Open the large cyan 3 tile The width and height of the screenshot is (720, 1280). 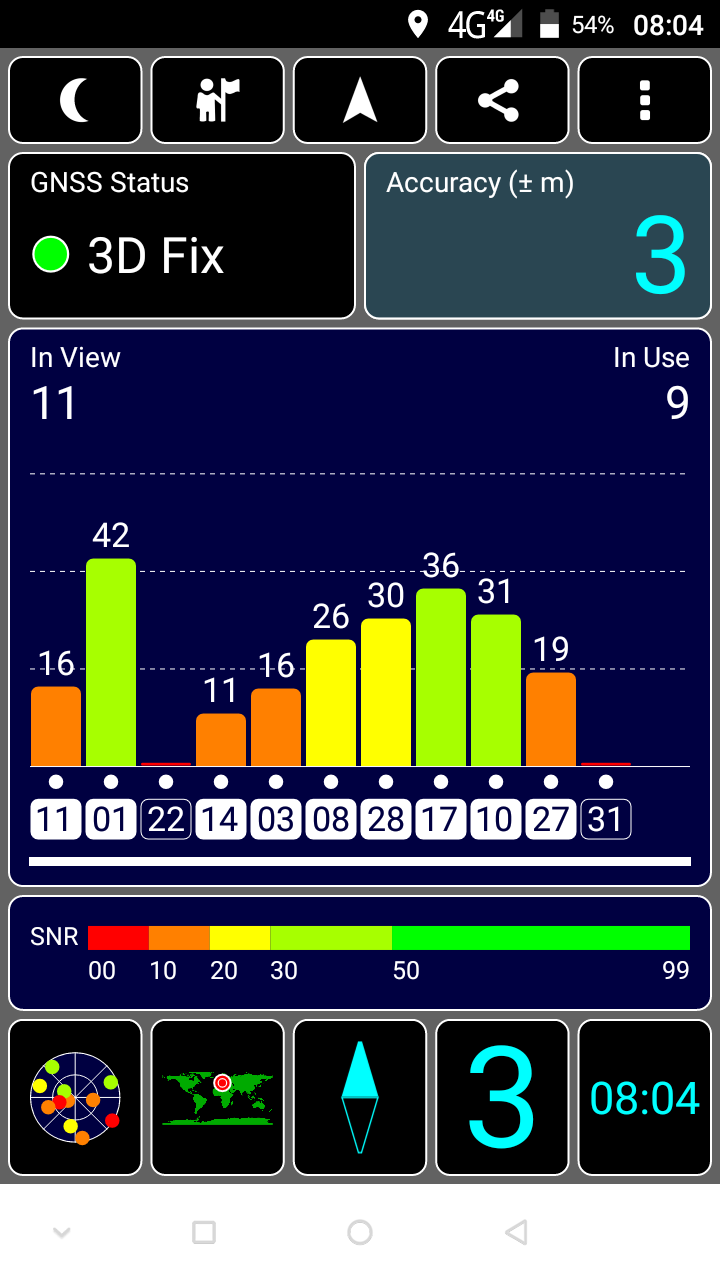502,1097
